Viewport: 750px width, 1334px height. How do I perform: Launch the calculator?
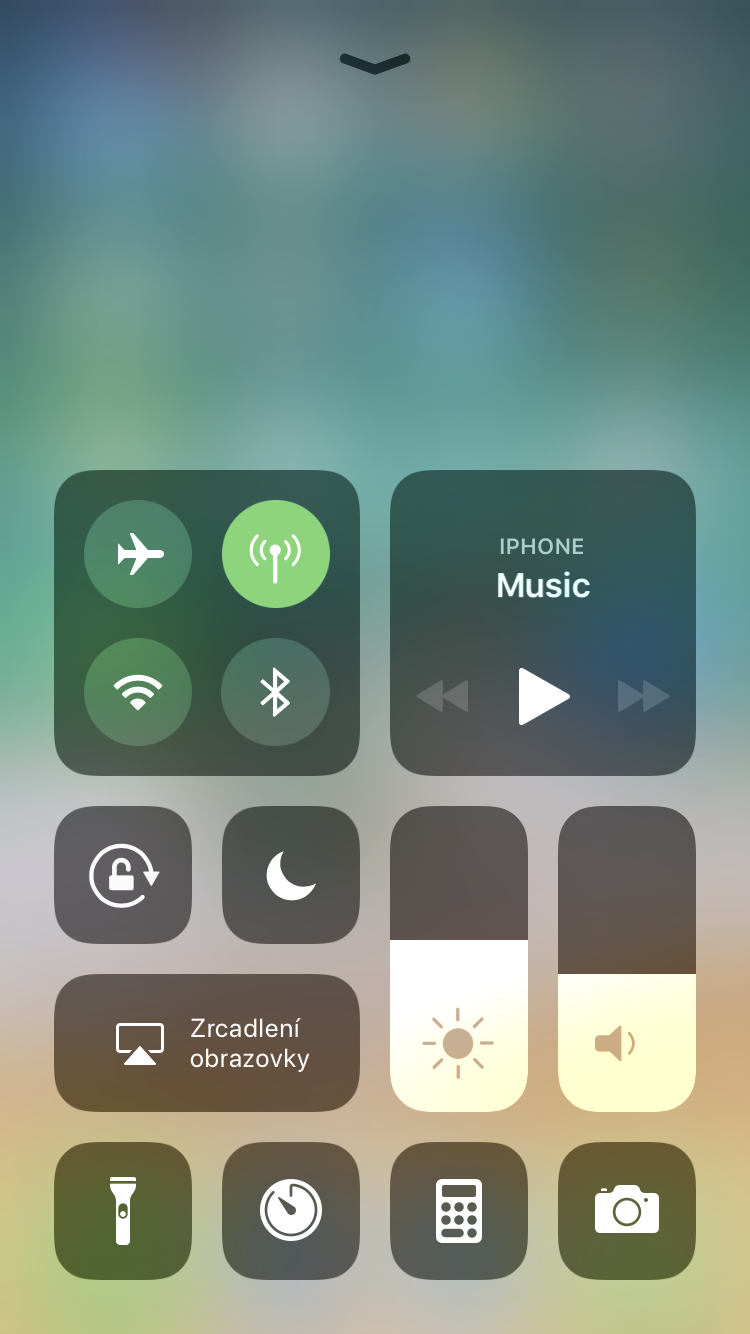tap(459, 1211)
